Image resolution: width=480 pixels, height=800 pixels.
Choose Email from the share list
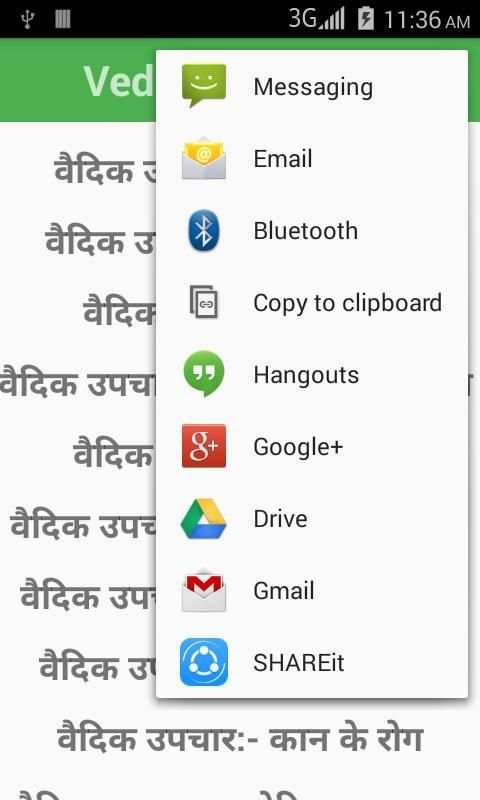coord(312,158)
